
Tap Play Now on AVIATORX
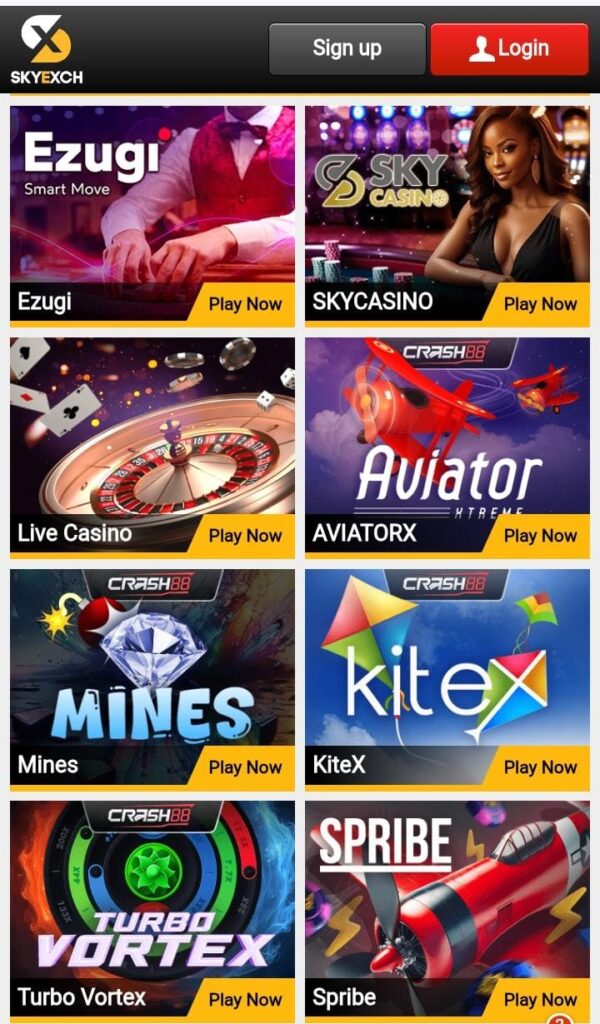tap(540, 535)
